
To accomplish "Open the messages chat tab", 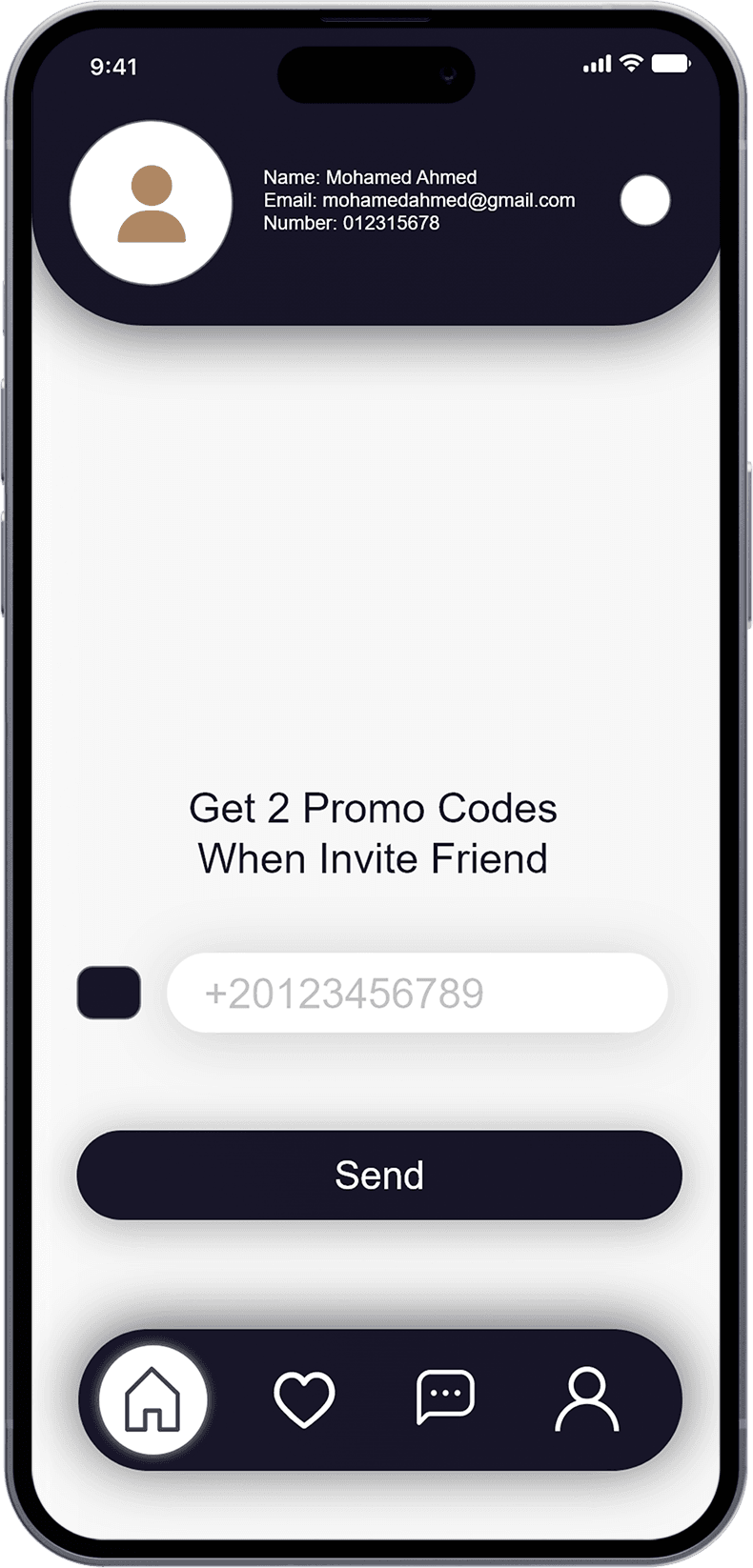I will pos(445,1397).
